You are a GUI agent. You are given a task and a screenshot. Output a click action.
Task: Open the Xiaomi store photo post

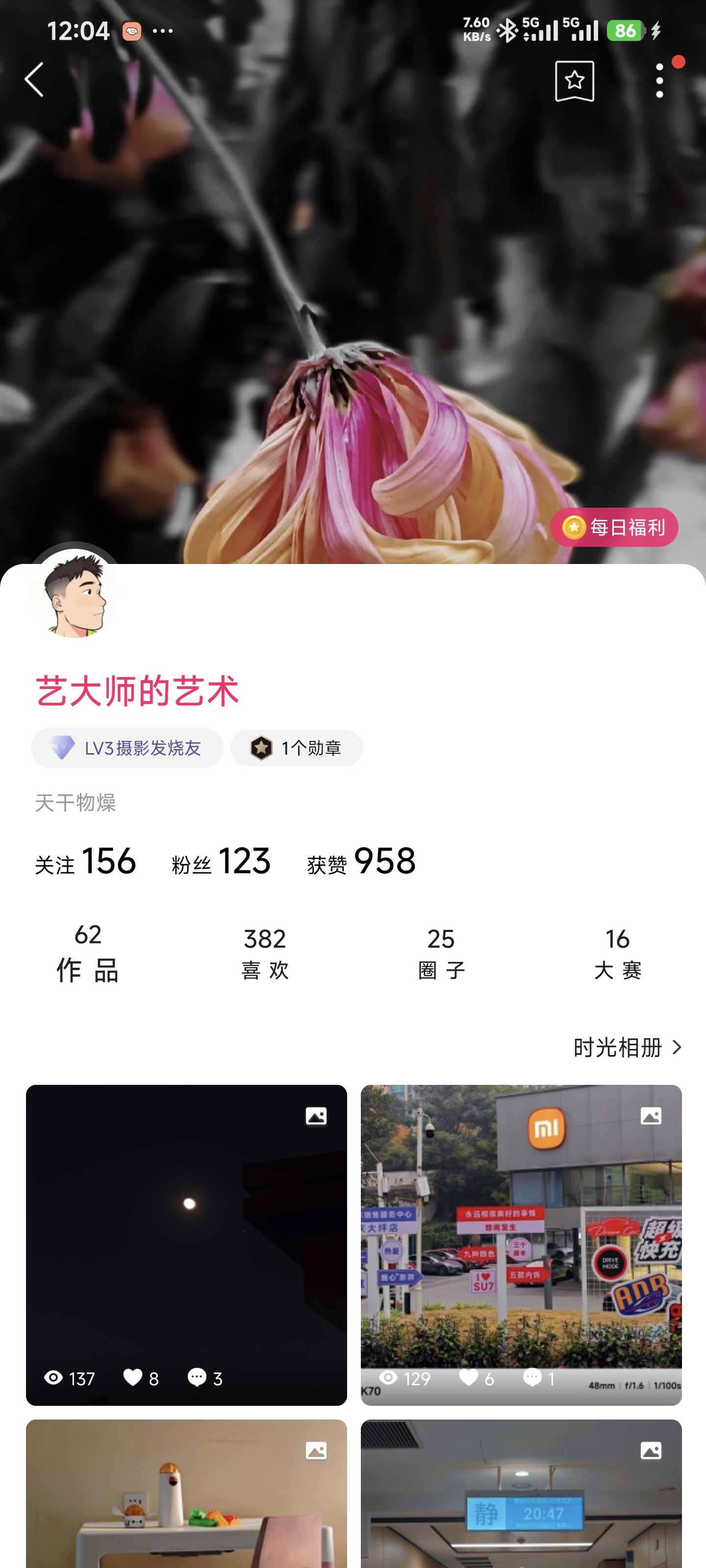(521, 1244)
